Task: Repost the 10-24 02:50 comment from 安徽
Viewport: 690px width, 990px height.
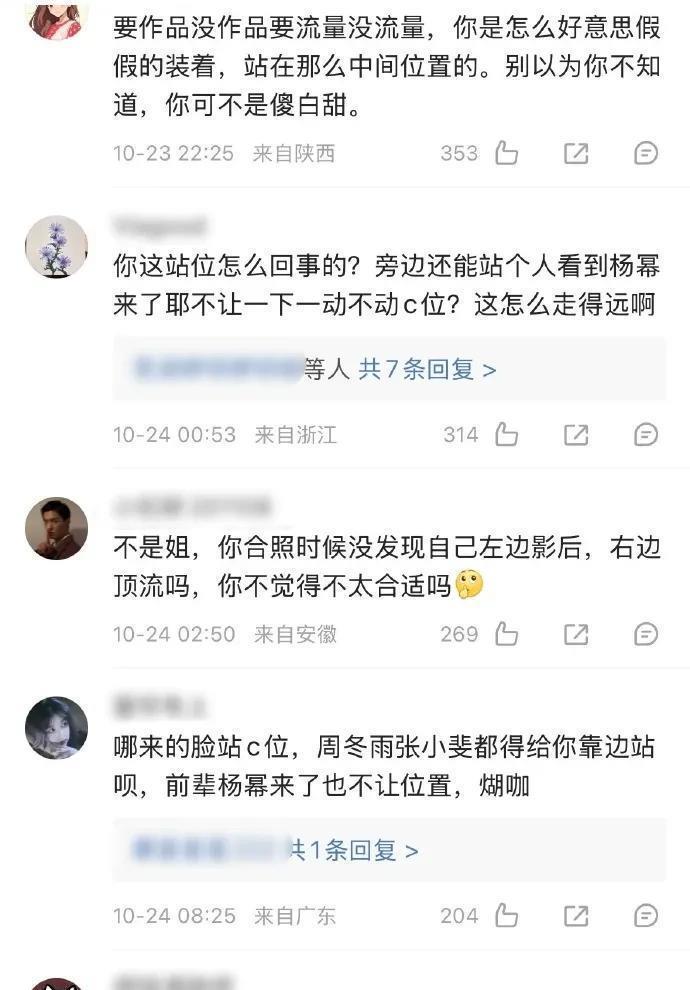Action: (x=576, y=634)
